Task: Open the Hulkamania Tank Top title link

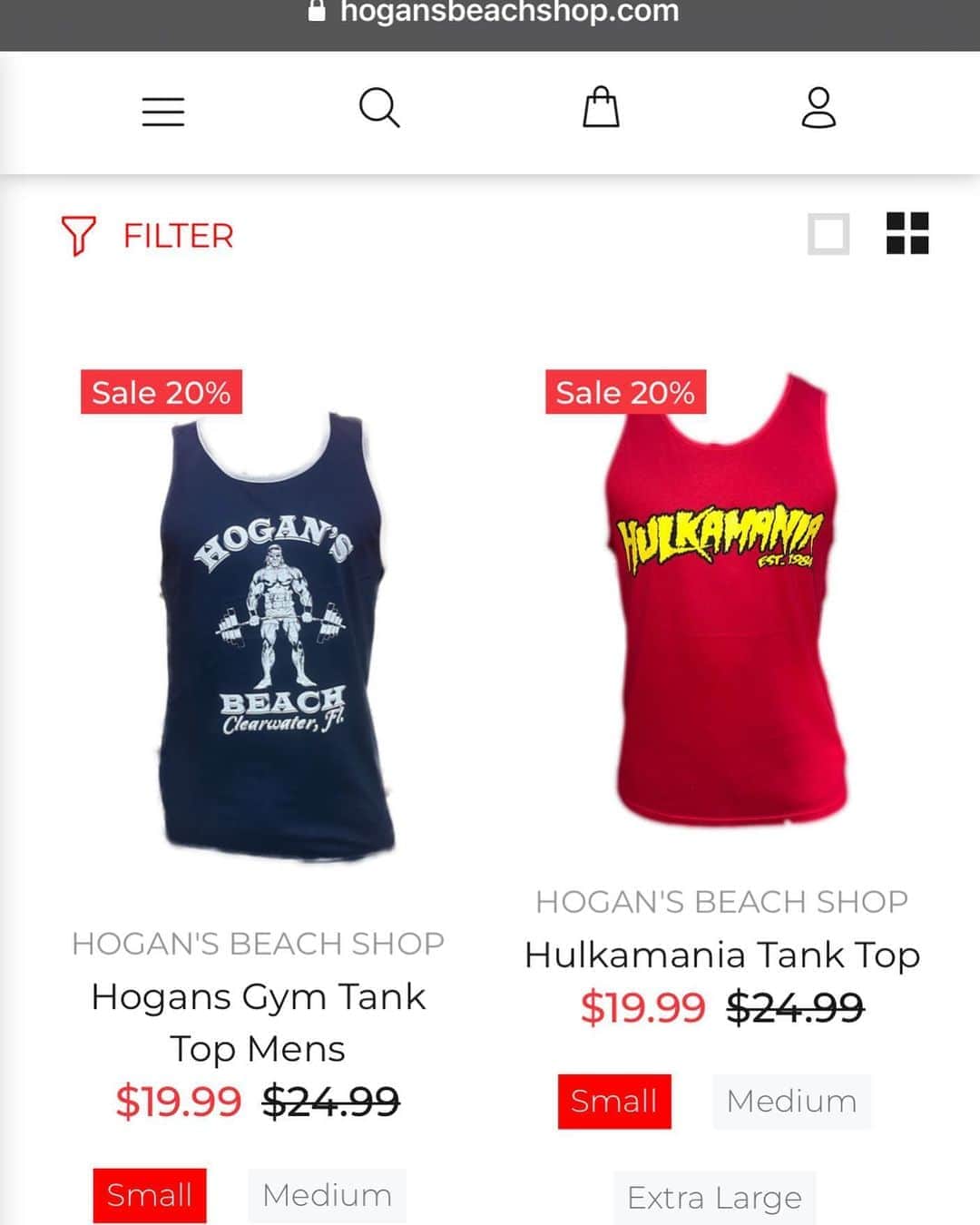Action: (x=722, y=955)
